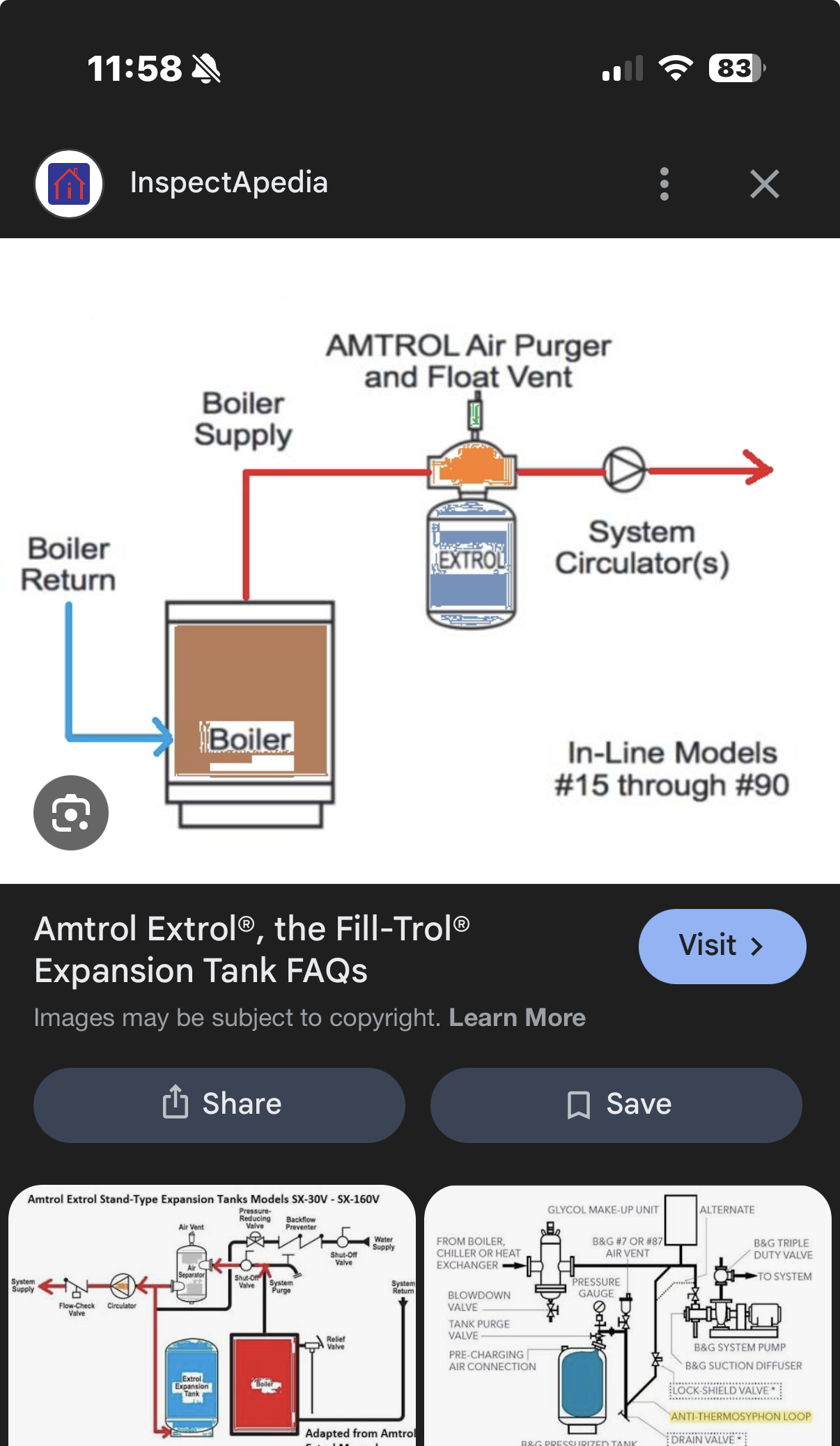840x1446 pixels.
Task: Save the image to collection
Action: coord(616,1105)
